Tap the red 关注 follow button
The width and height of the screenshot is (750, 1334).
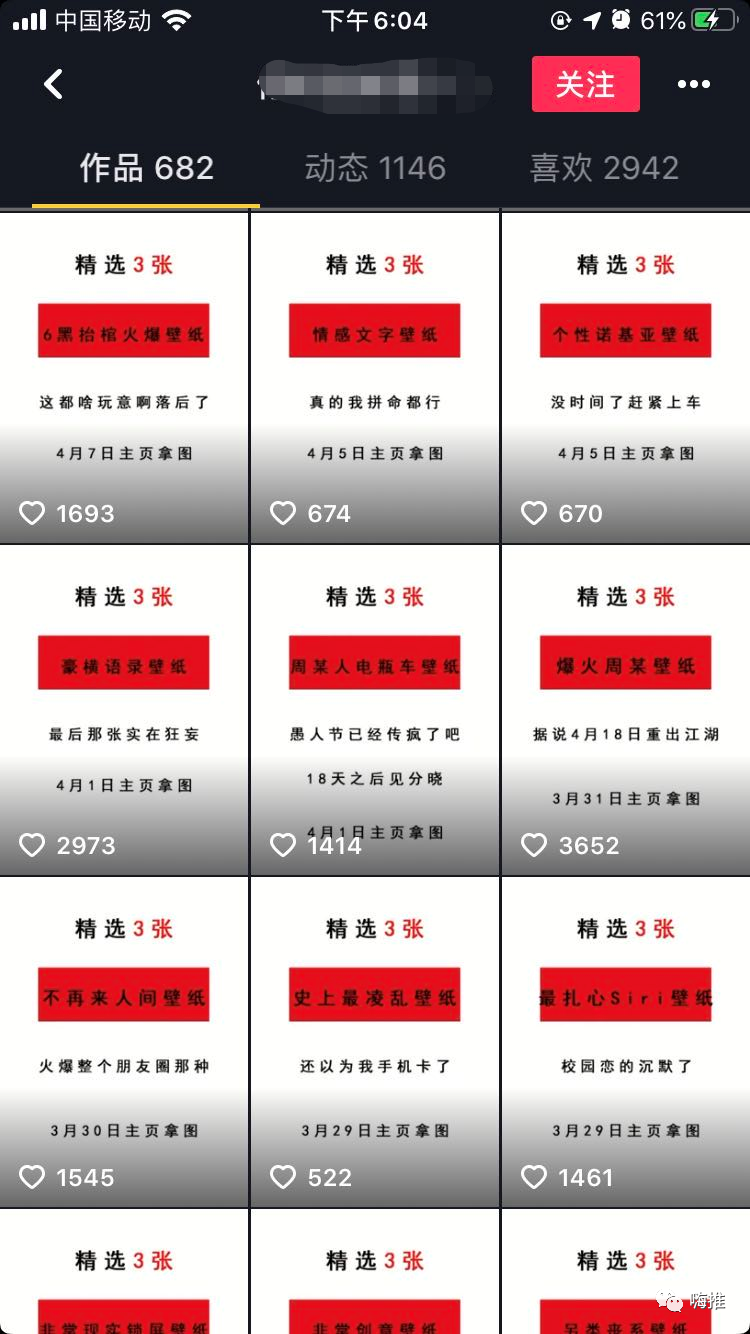(x=585, y=84)
